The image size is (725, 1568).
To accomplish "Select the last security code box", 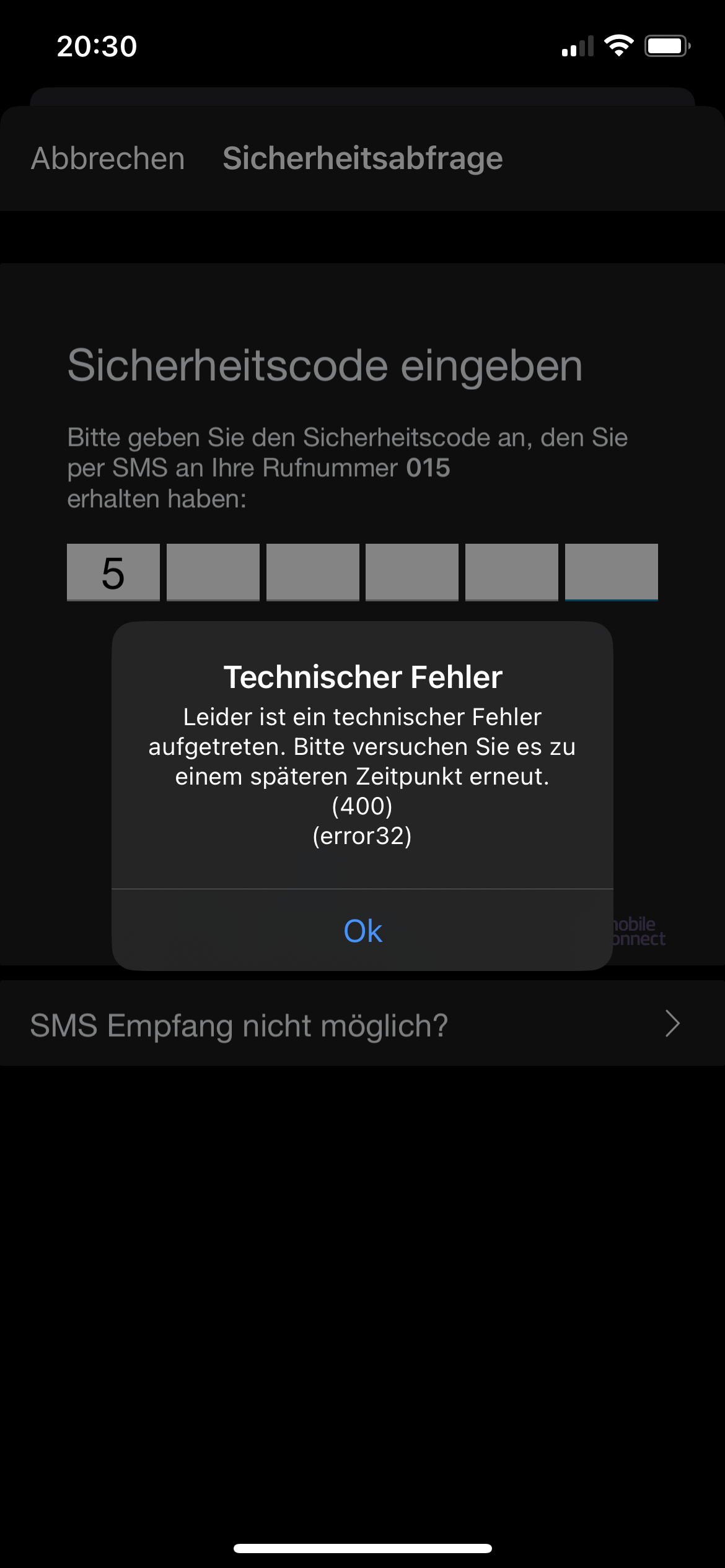I will [611, 572].
